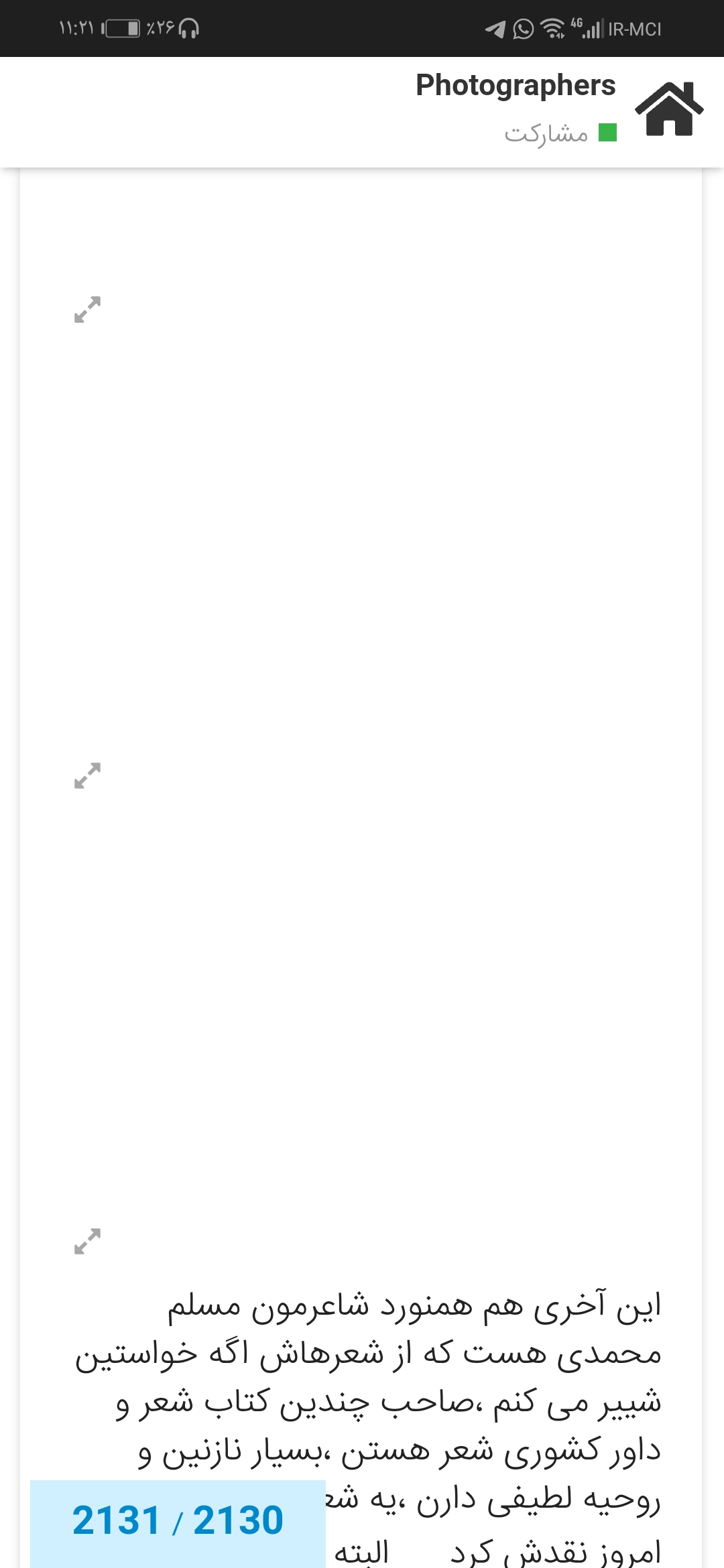This screenshot has width=724, height=1568.
Task: Expand the topmost image with the arrows icon
Action: point(87,310)
